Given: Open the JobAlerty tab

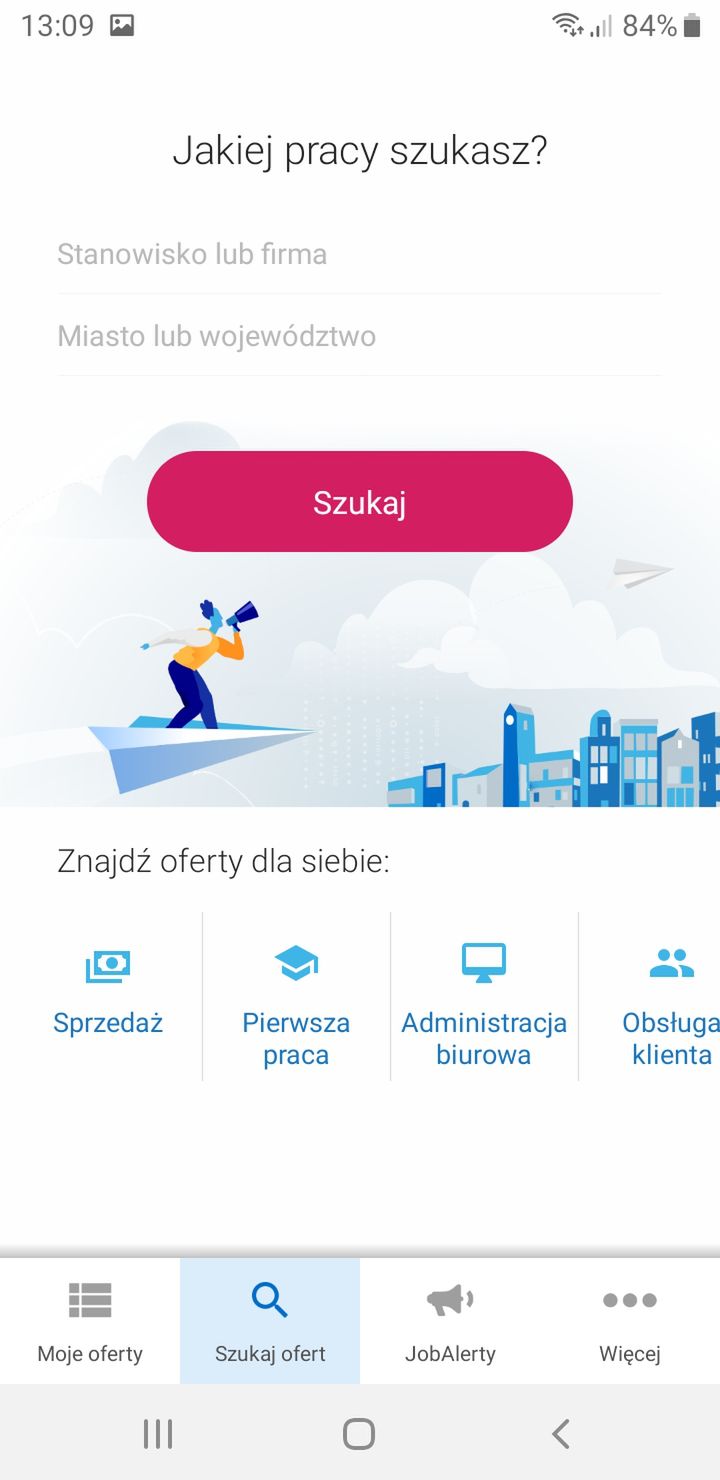Looking at the screenshot, I should (x=450, y=1321).
